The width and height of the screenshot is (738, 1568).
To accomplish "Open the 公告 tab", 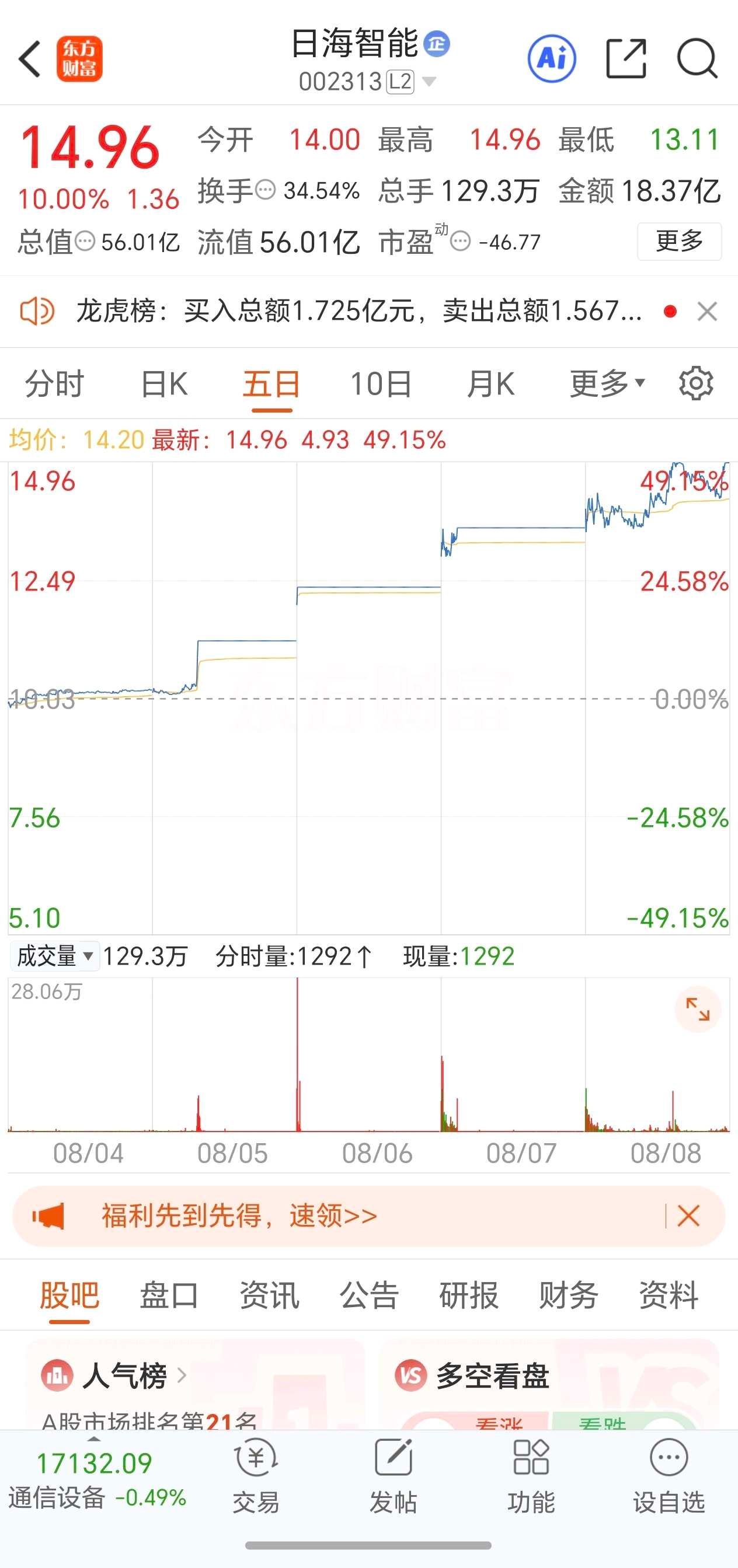I will click(x=369, y=1295).
